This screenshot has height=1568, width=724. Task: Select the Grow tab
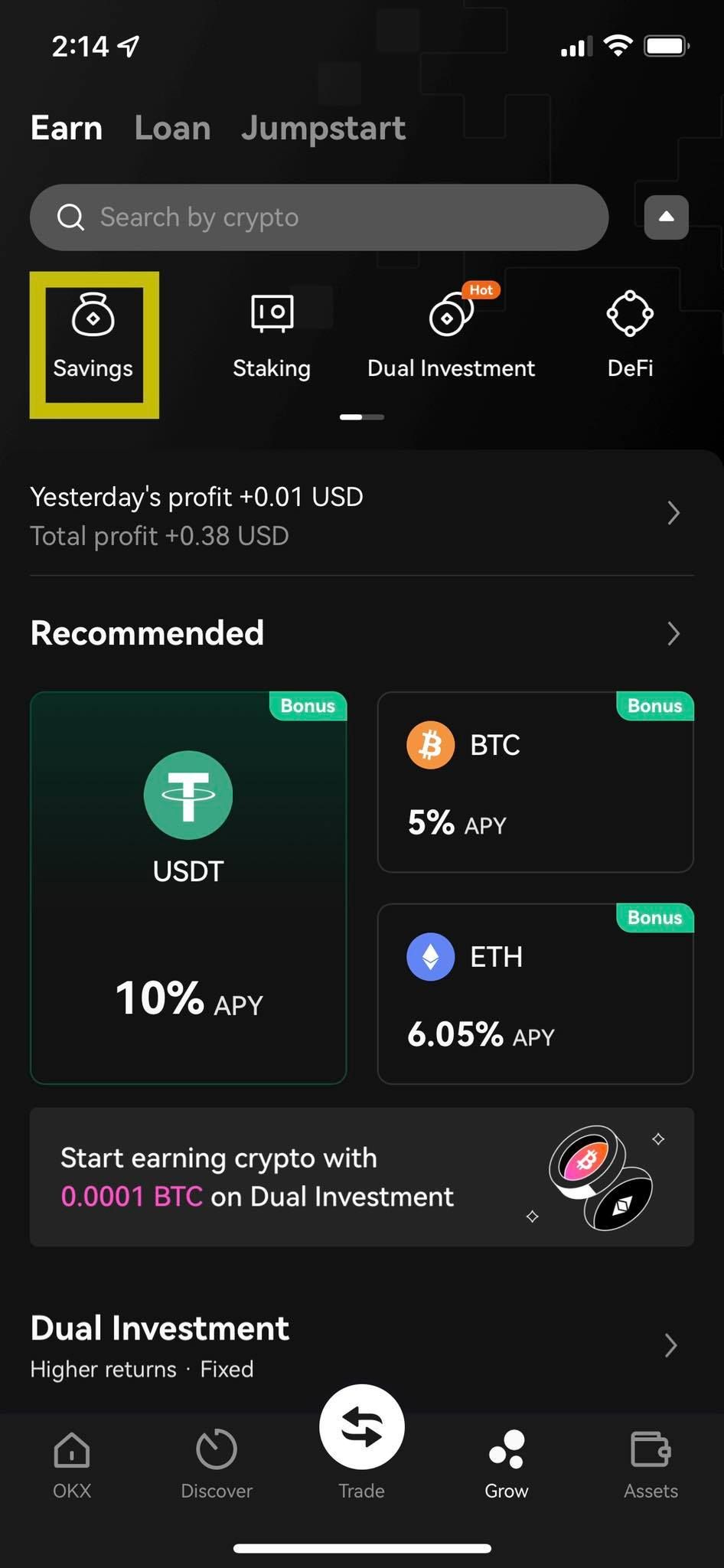tap(506, 1465)
